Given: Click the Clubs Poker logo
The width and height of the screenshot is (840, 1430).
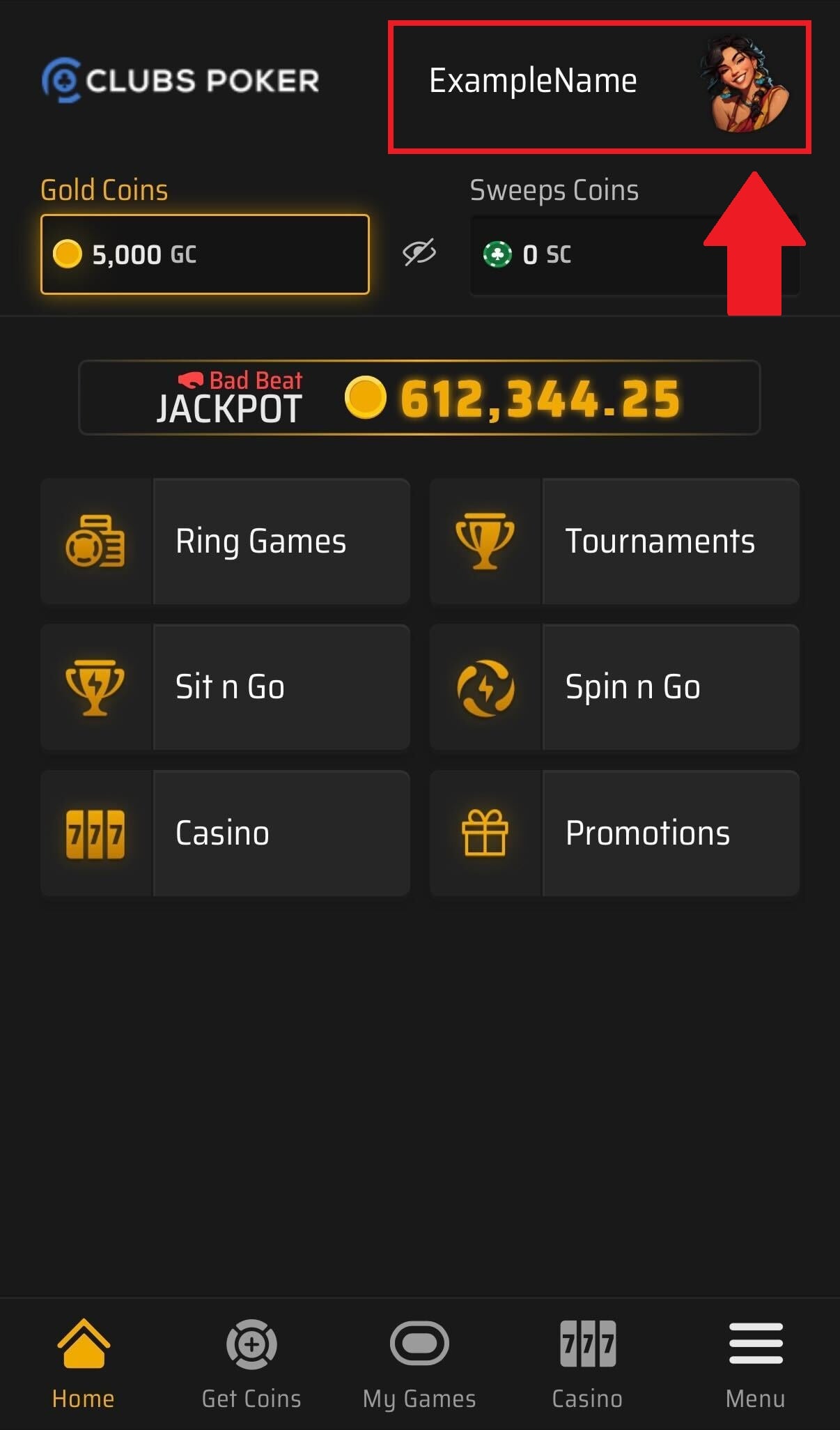Looking at the screenshot, I should tap(180, 80).
